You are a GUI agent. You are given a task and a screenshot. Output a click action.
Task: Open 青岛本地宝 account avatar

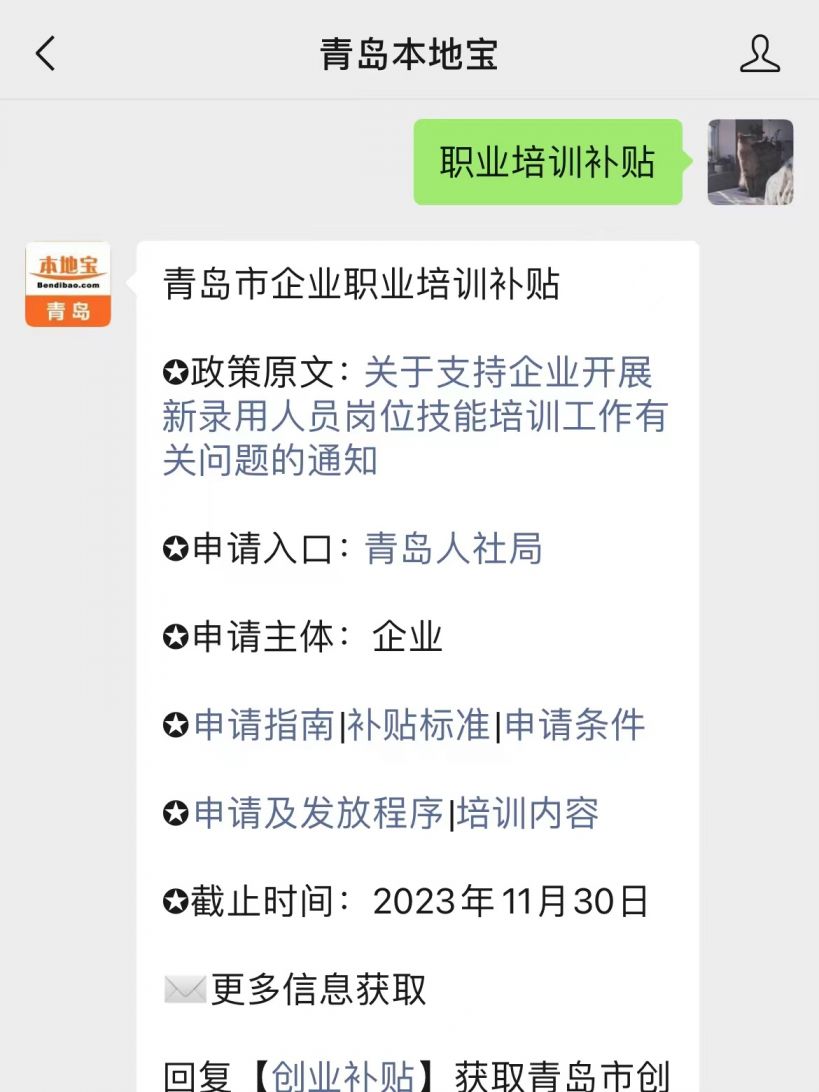(x=68, y=285)
